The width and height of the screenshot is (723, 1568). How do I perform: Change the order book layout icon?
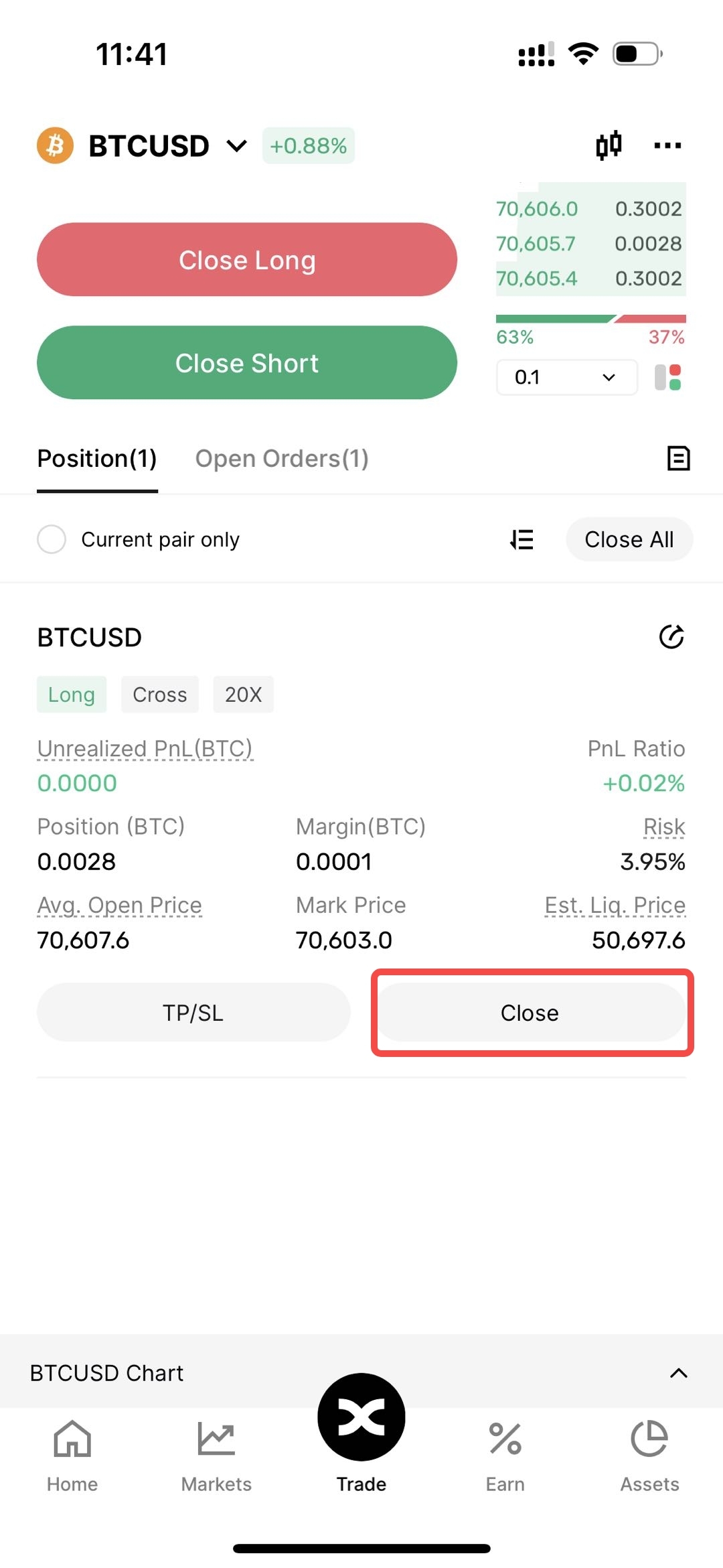(668, 377)
